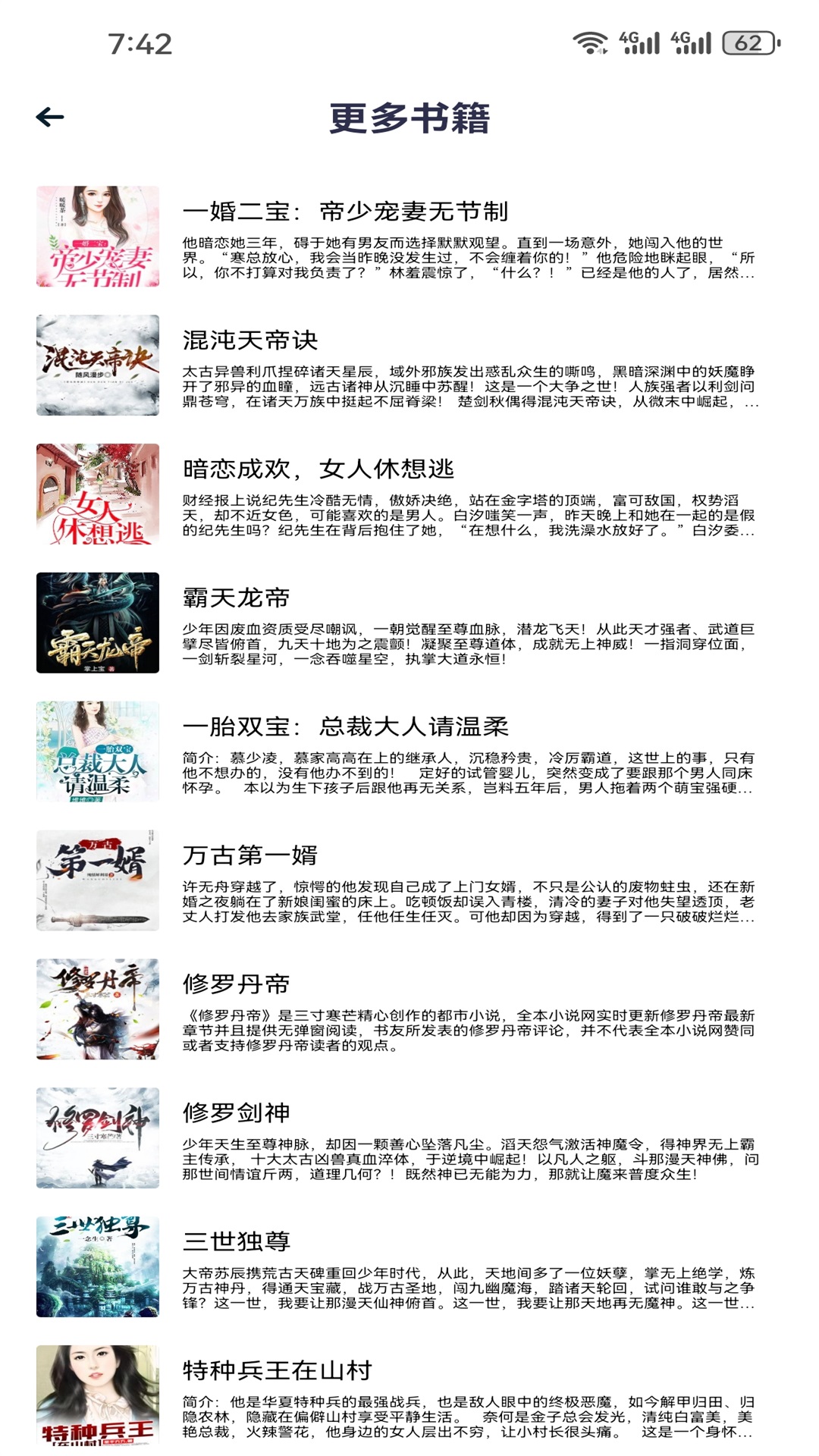This screenshot has height=1456, width=819.
Task: Tap the 更多书籍 page title
Action: [x=409, y=118]
